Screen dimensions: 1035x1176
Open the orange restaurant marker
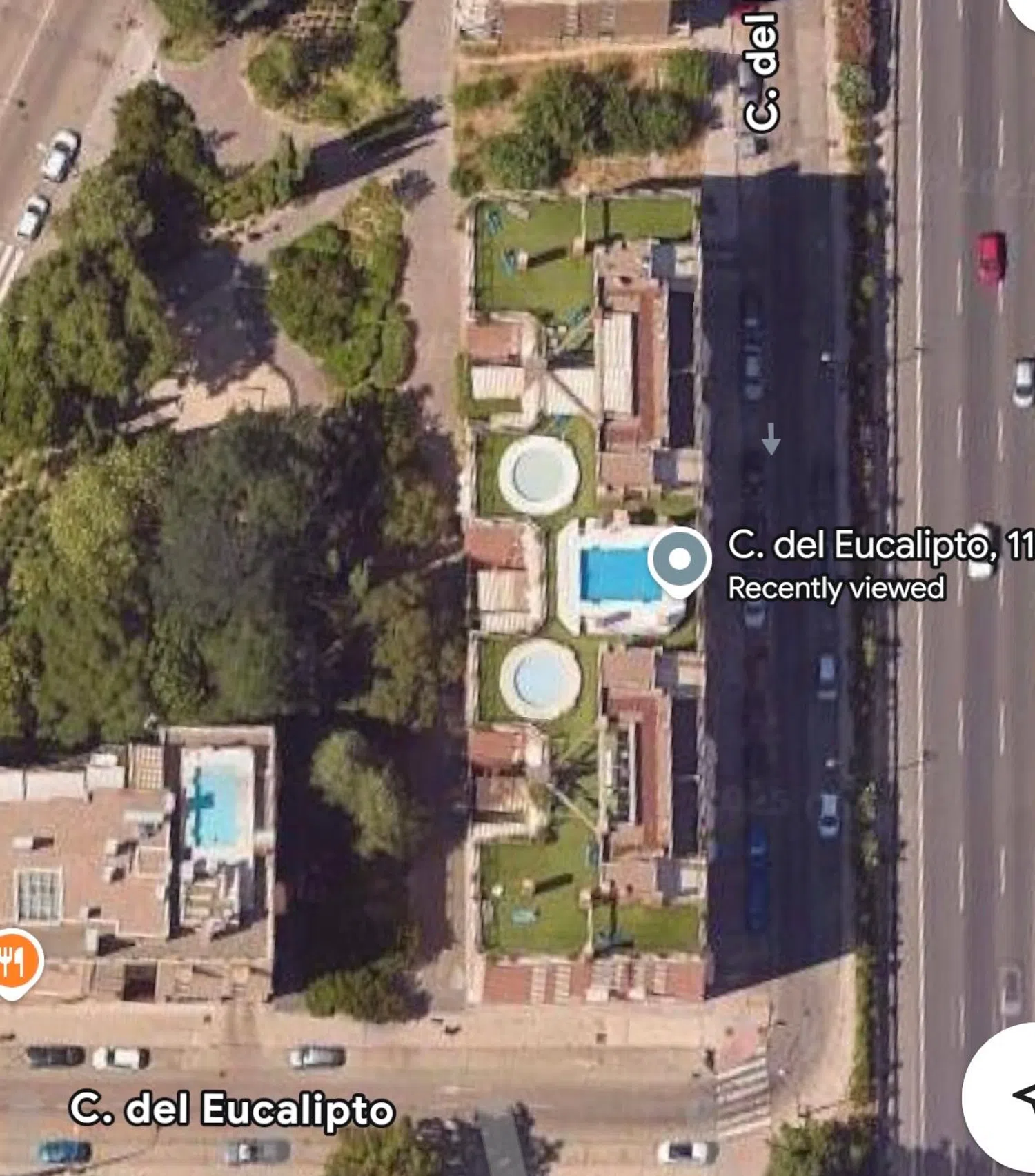point(15,961)
